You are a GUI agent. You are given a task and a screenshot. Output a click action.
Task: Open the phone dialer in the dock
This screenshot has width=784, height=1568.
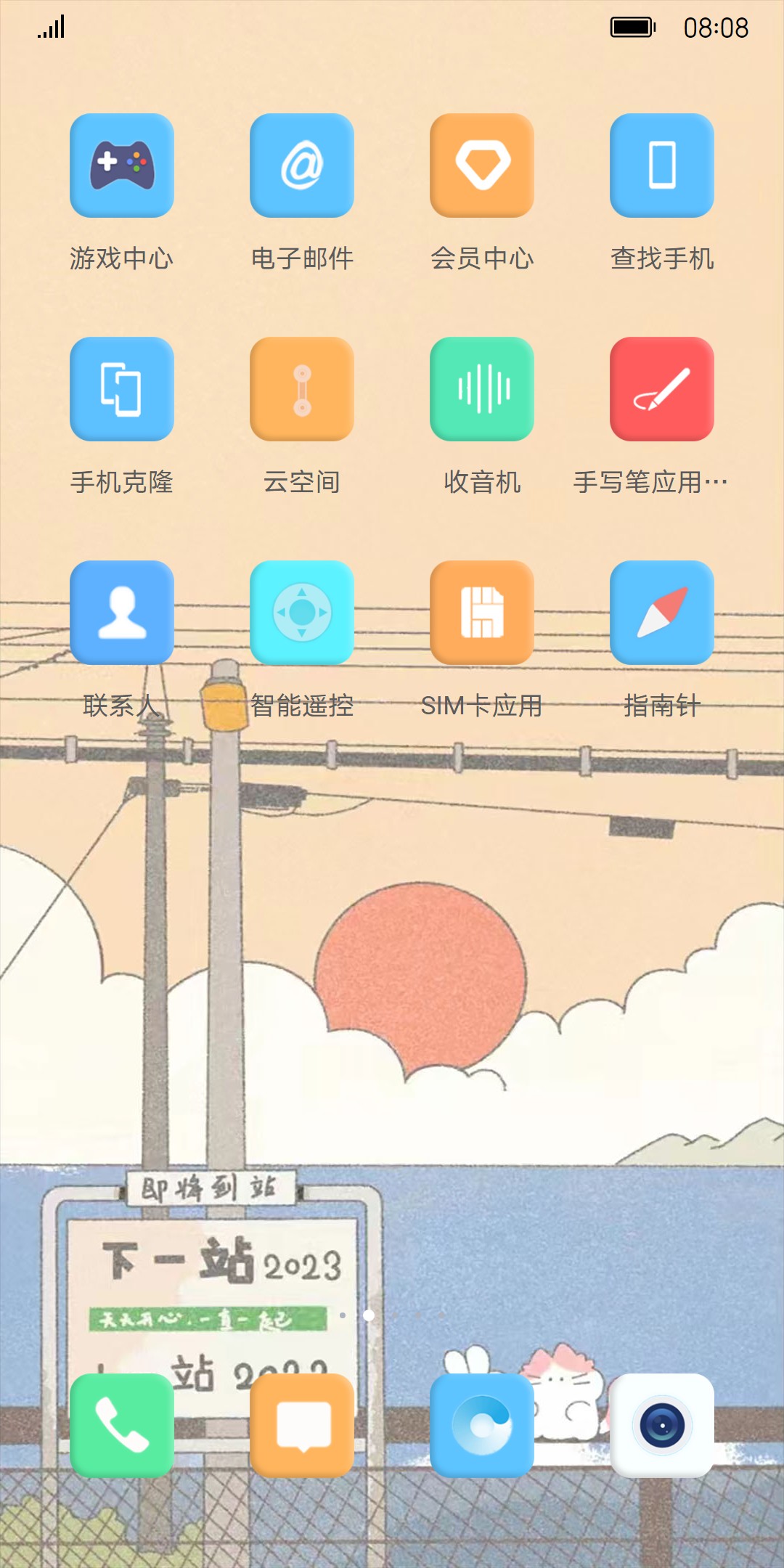coord(122,1426)
